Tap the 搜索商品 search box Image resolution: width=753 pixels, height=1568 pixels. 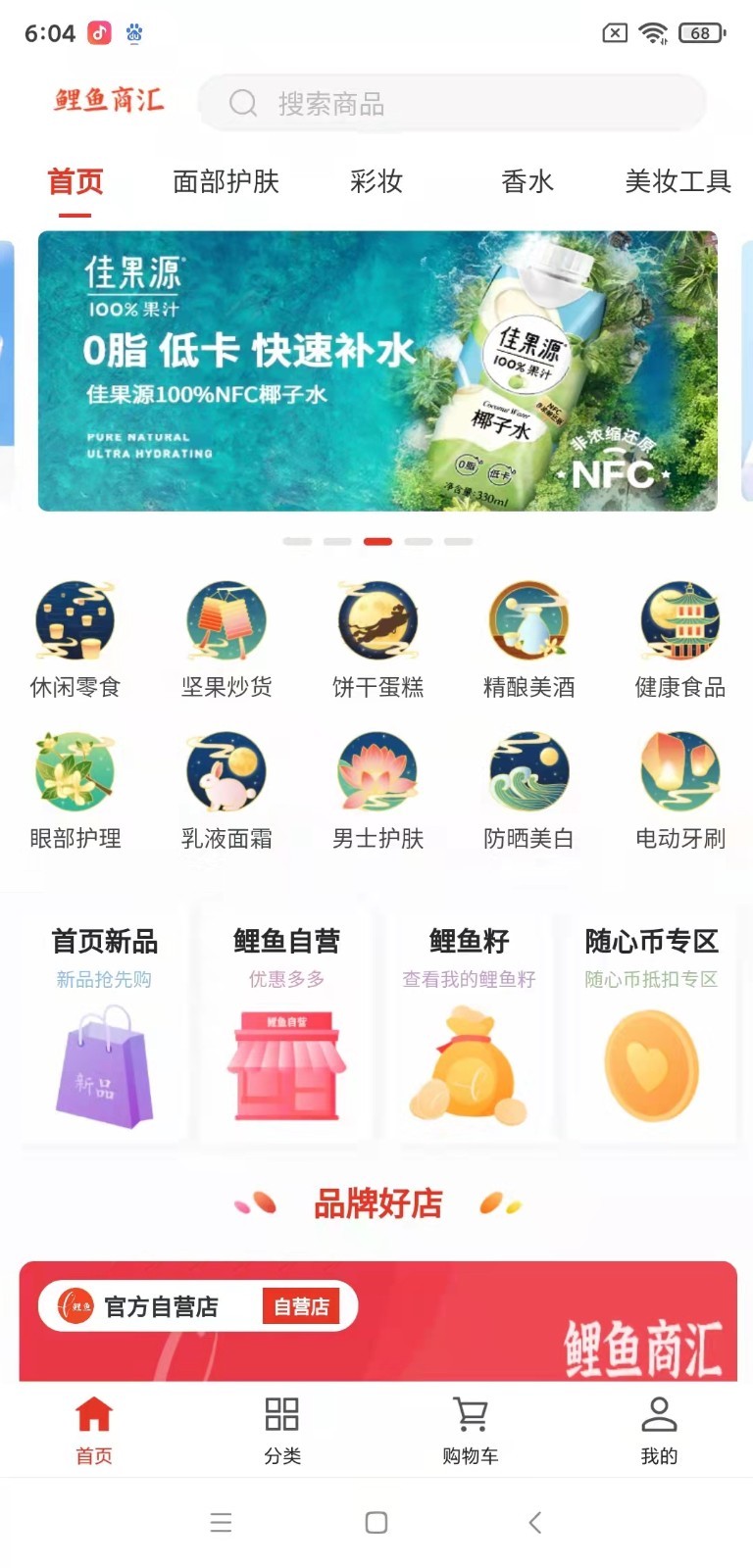click(x=451, y=103)
